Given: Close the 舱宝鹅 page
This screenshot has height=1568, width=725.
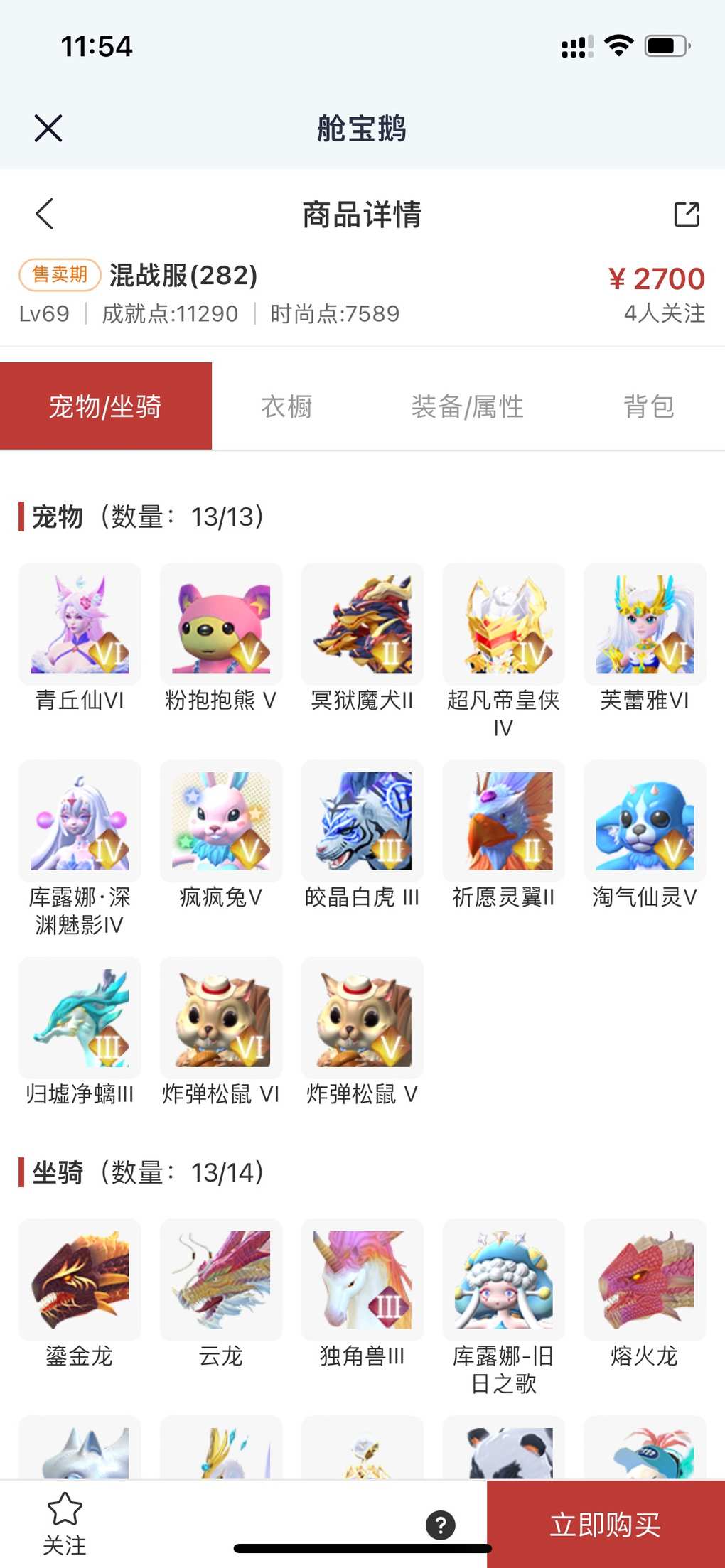Looking at the screenshot, I should point(48,129).
